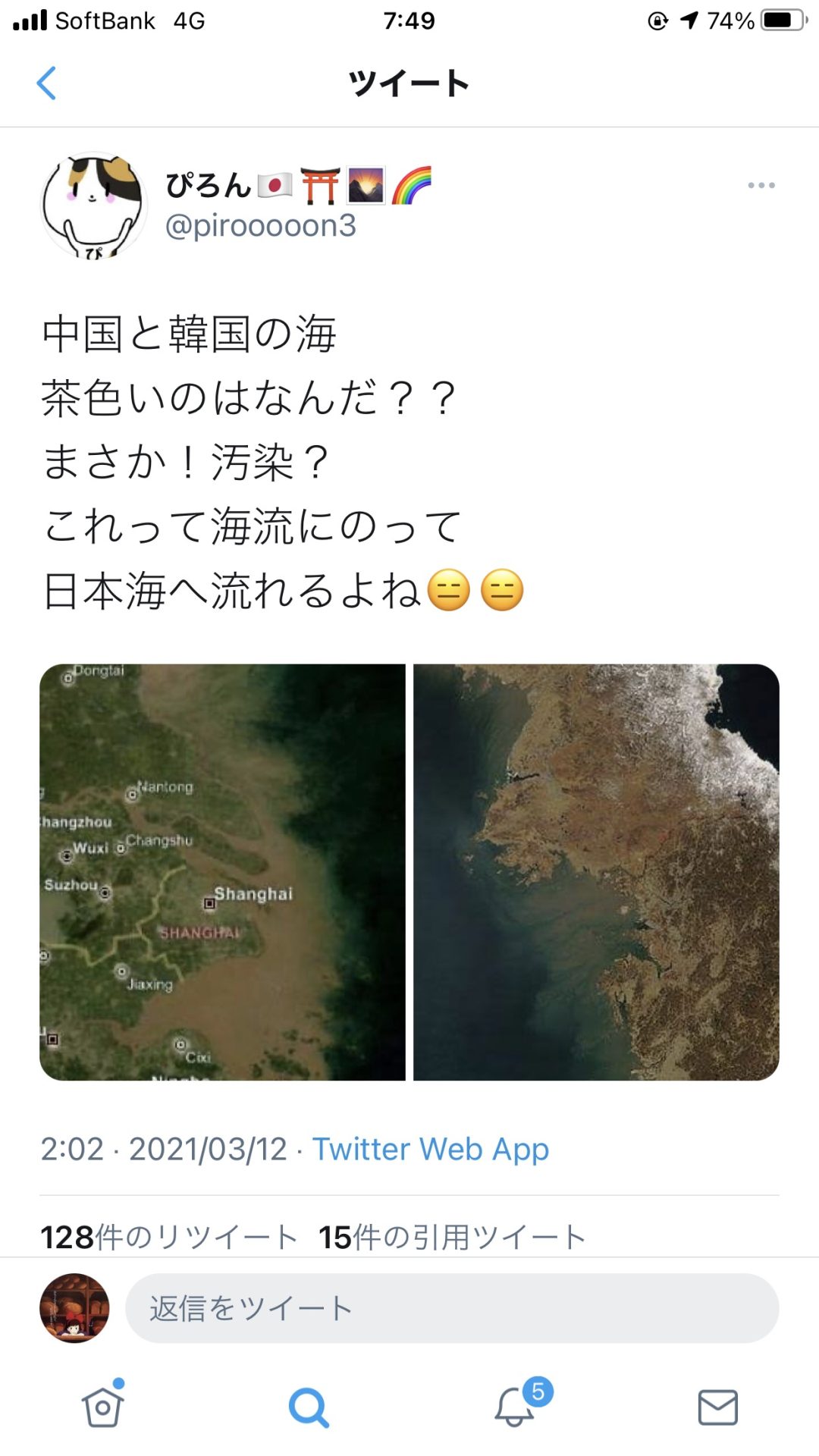Screen dimensions: 819x1456
Task: Open the tweet's three-dot overflow menu
Action: (x=761, y=185)
